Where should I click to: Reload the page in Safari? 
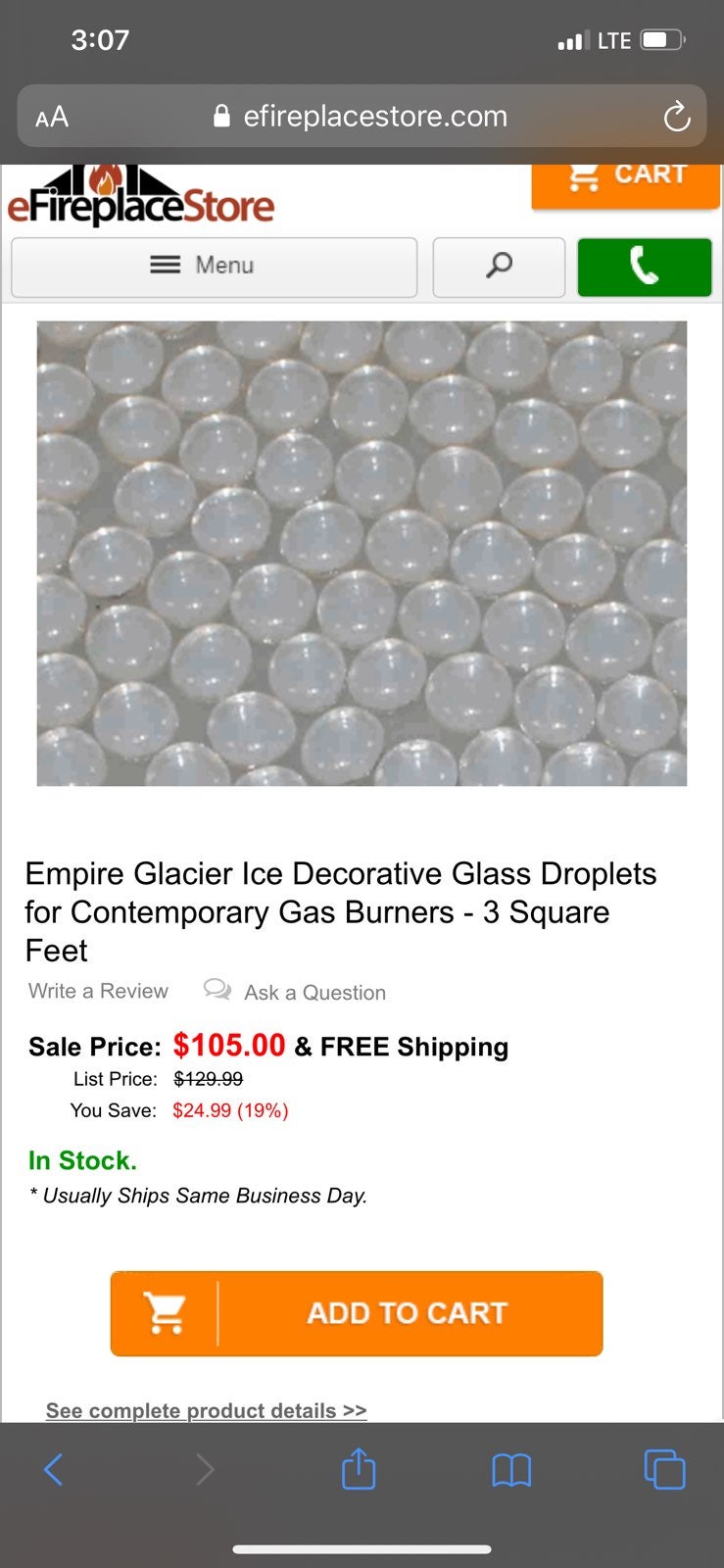point(677,117)
